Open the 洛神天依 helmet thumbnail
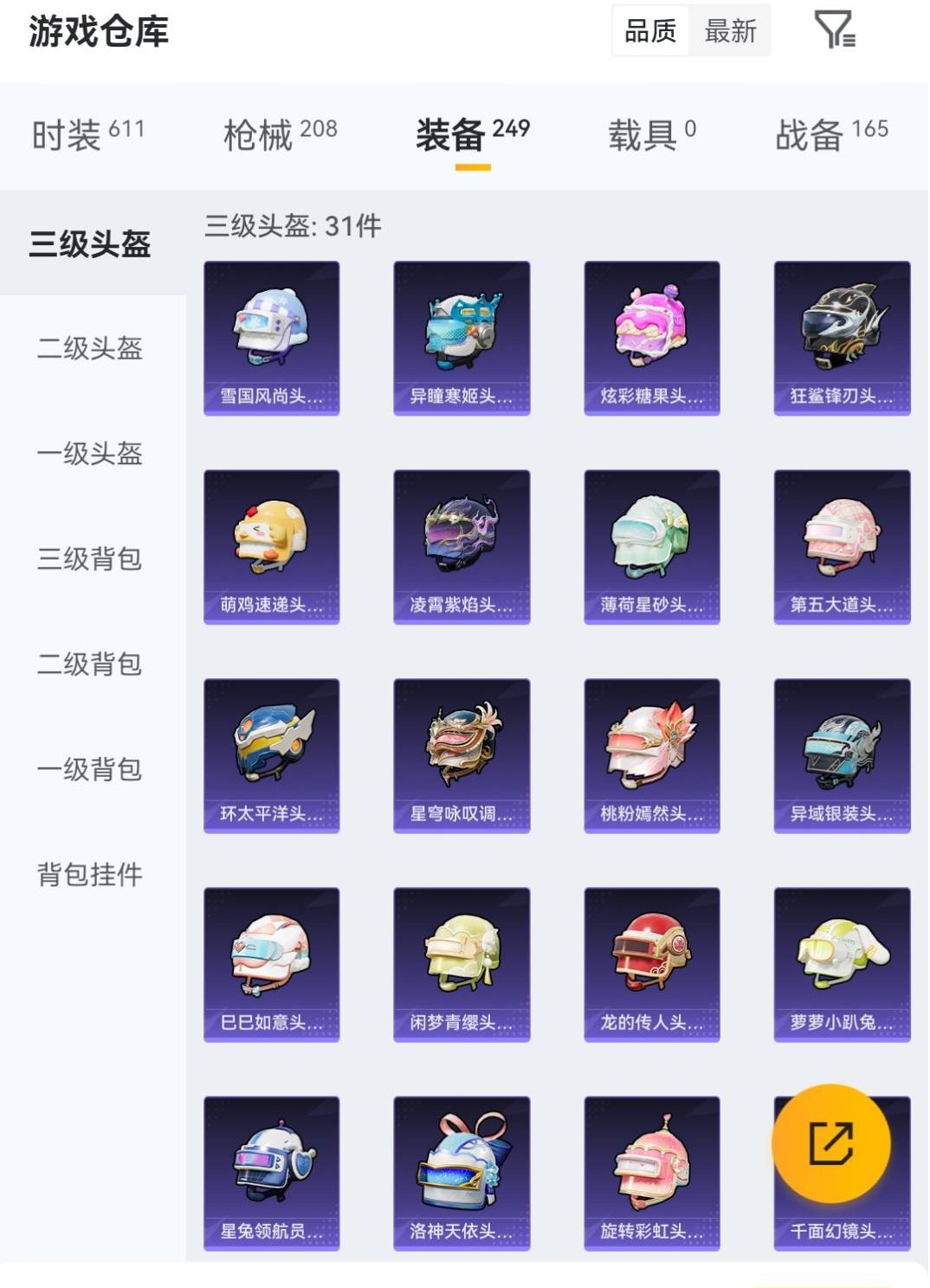The image size is (930, 1288). (x=460, y=1171)
